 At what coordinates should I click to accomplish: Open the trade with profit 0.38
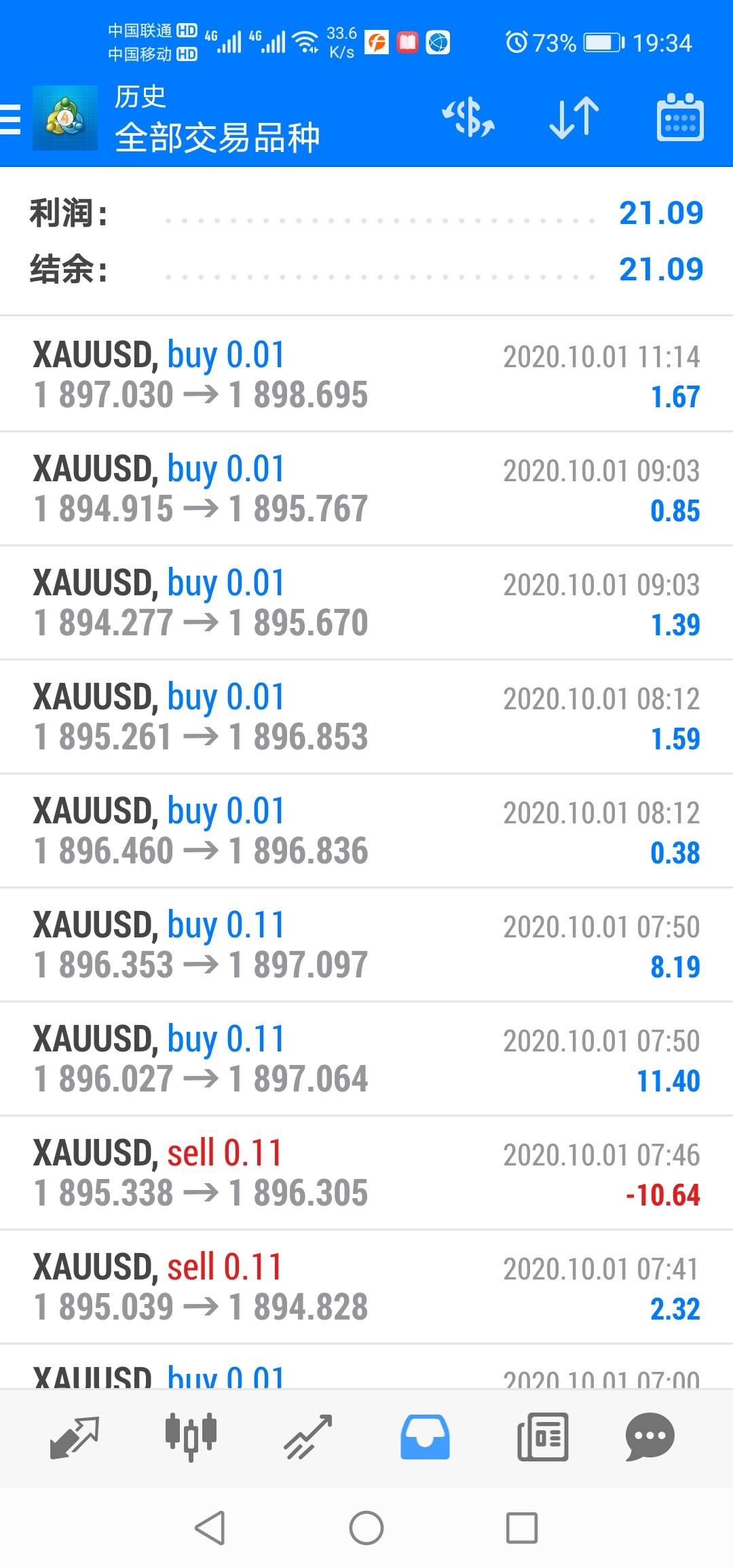pyautogui.click(x=366, y=830)
